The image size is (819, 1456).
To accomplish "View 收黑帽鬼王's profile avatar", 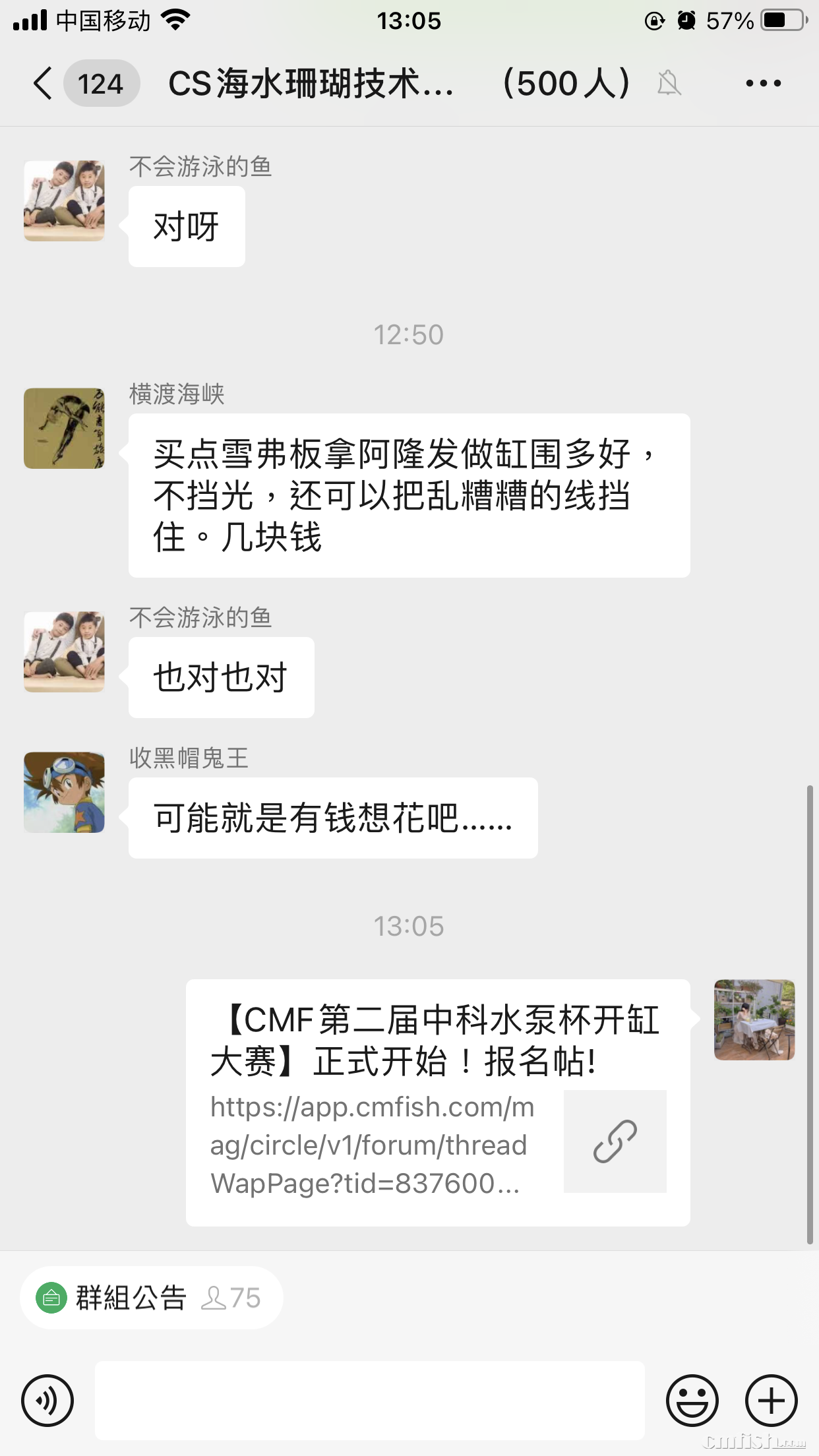I will (x=64, y=792).
